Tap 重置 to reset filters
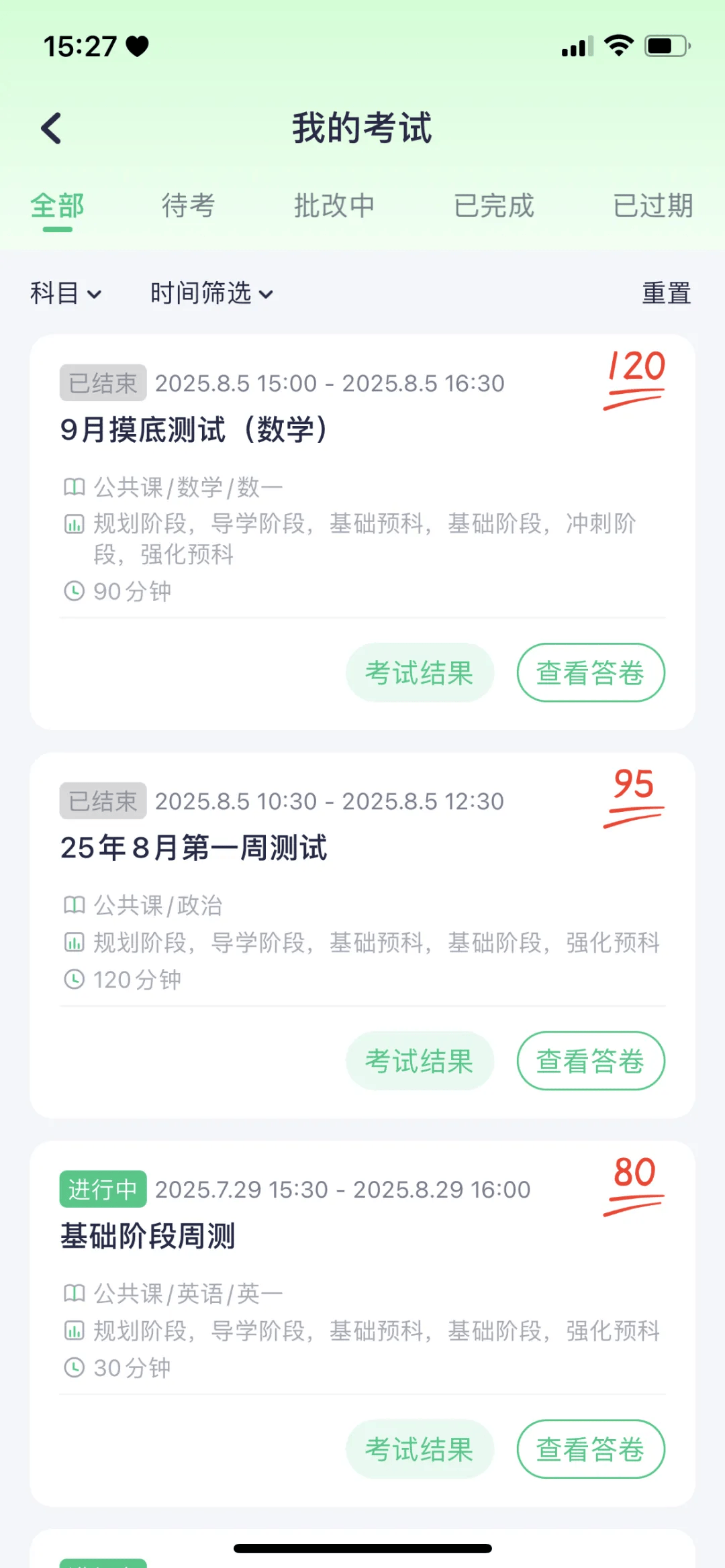725x1568 pixels. (x=666, y=293)
